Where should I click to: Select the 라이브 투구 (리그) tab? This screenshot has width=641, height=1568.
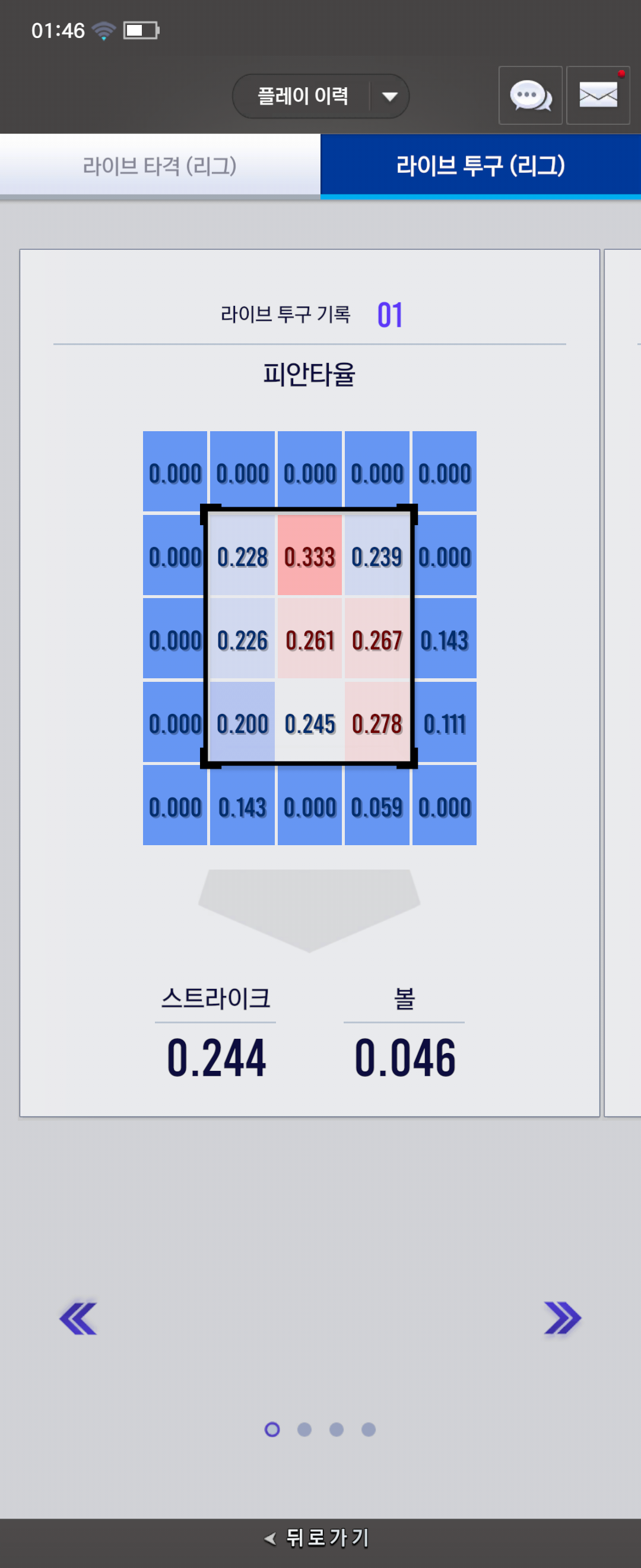[x=480, y=166]
